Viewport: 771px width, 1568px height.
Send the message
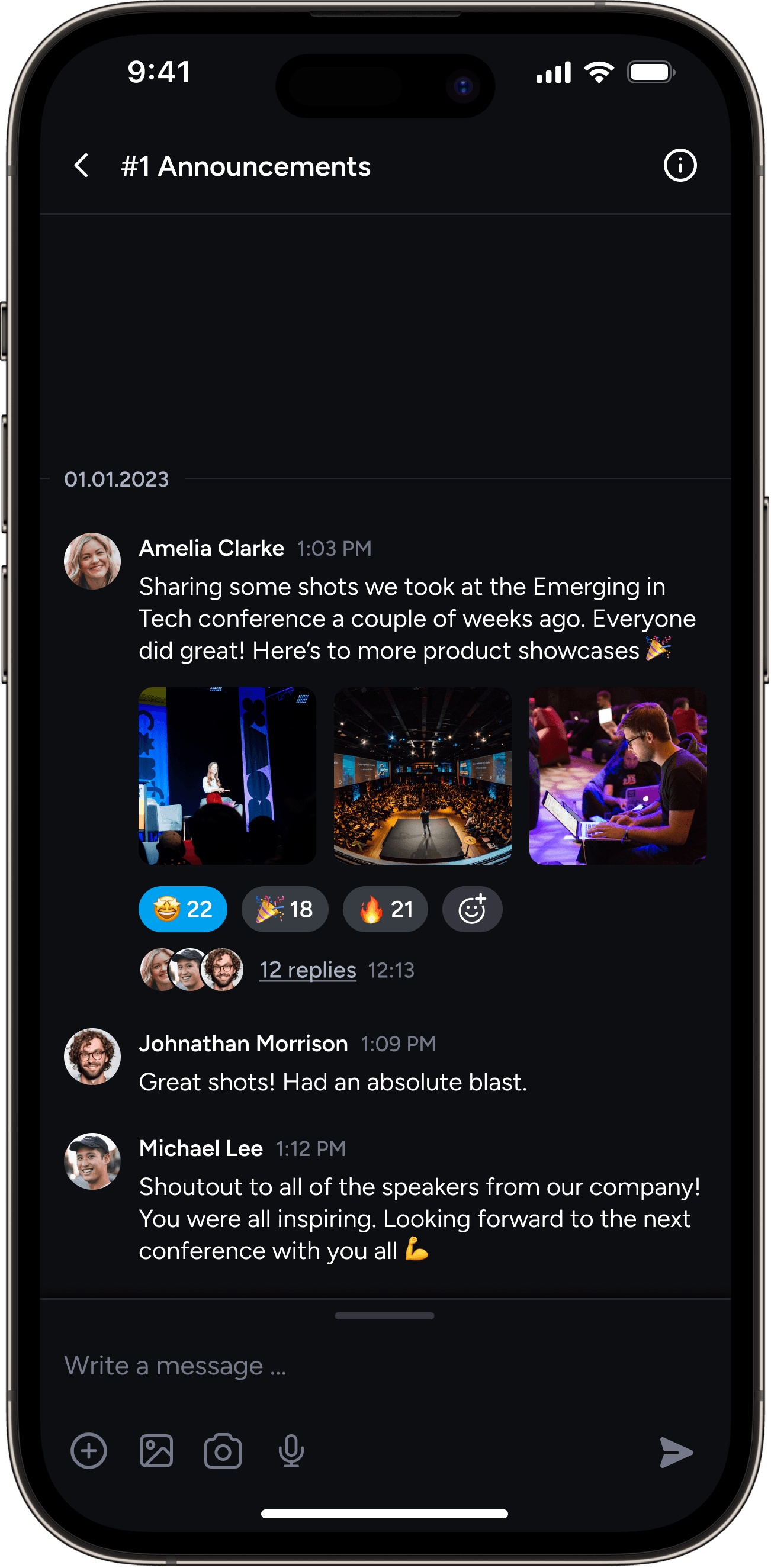click(676, 1453)
